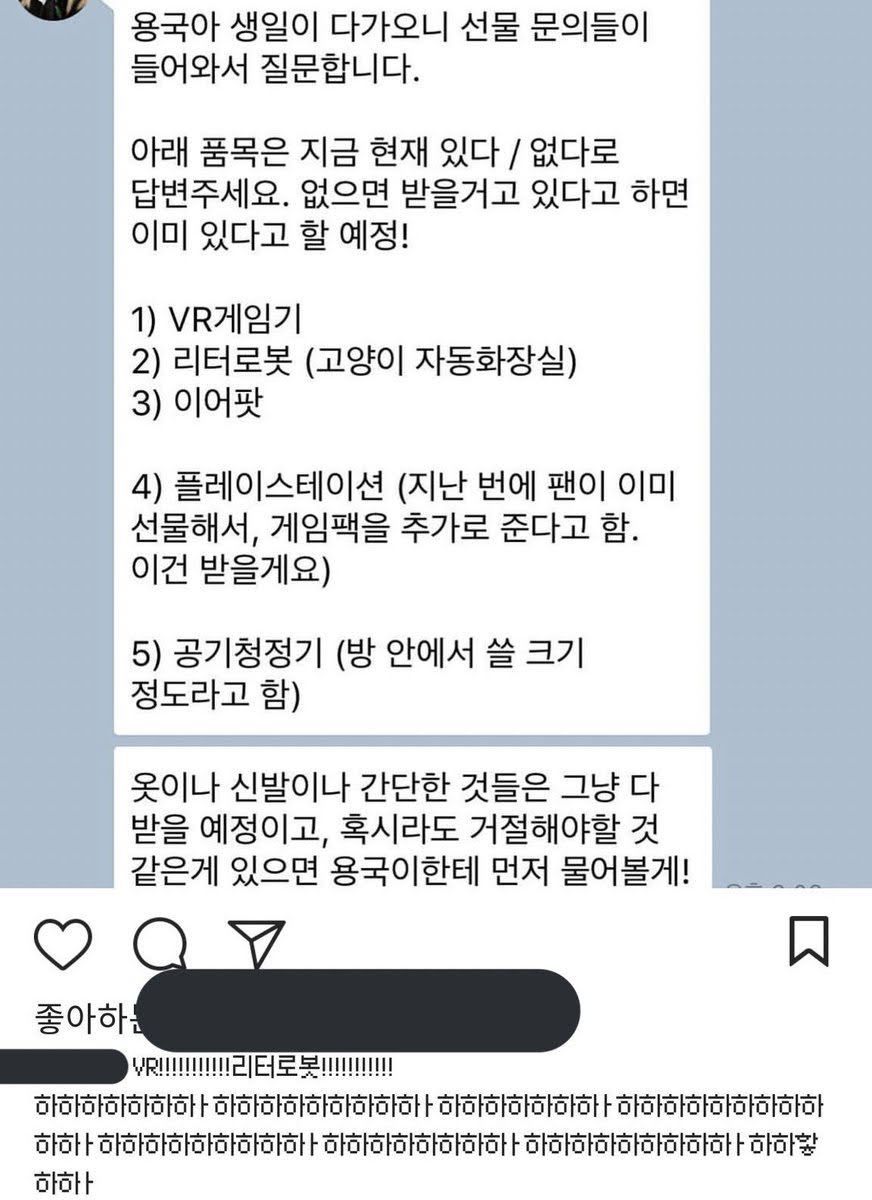Image resolution: width=872 pixels, height=1200 pixels.
Task: Open comments via the speech bubble icon
Action: click(x=160, y=943)
